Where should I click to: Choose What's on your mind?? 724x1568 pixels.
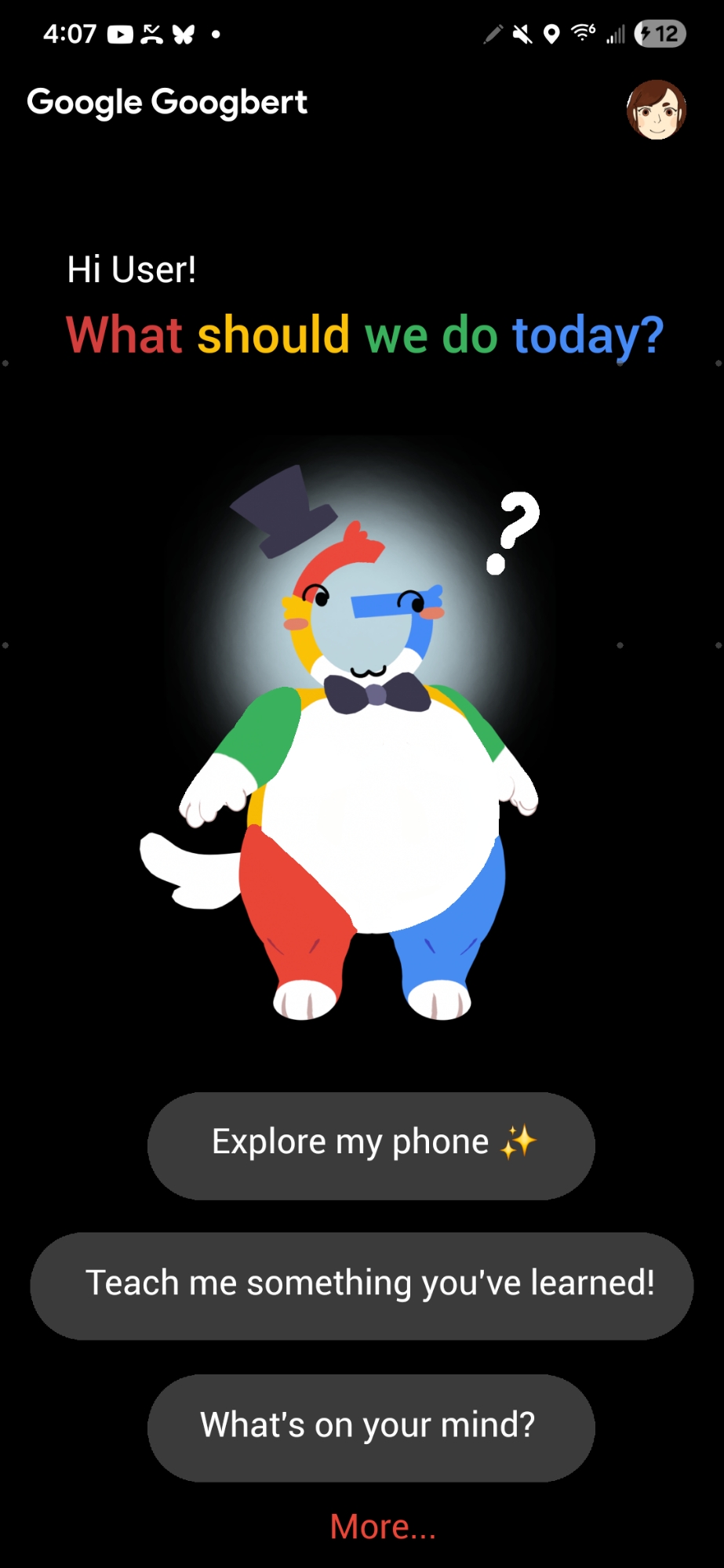point(371,1427)
